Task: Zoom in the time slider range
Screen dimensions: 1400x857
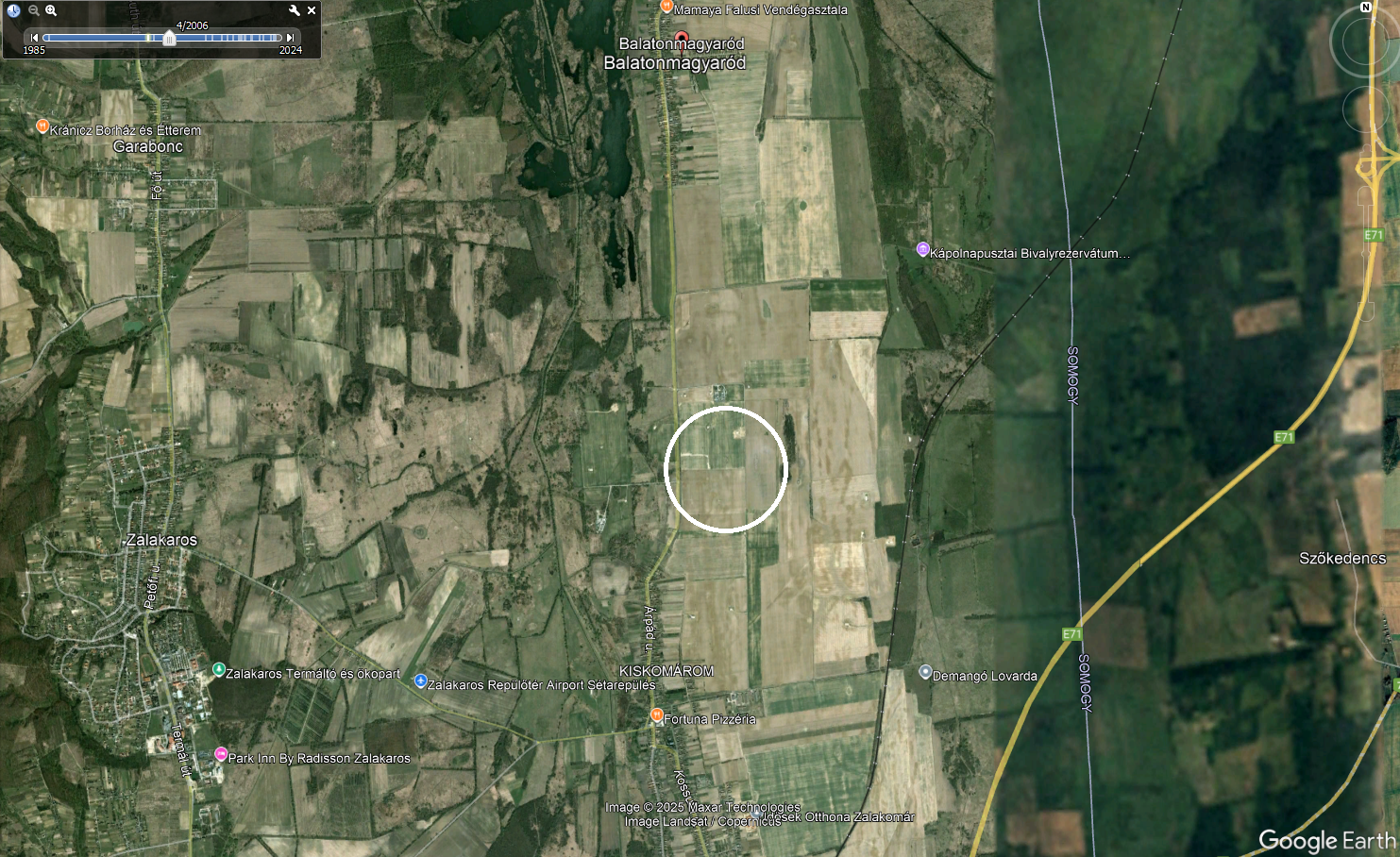Action: pos(51,10)
